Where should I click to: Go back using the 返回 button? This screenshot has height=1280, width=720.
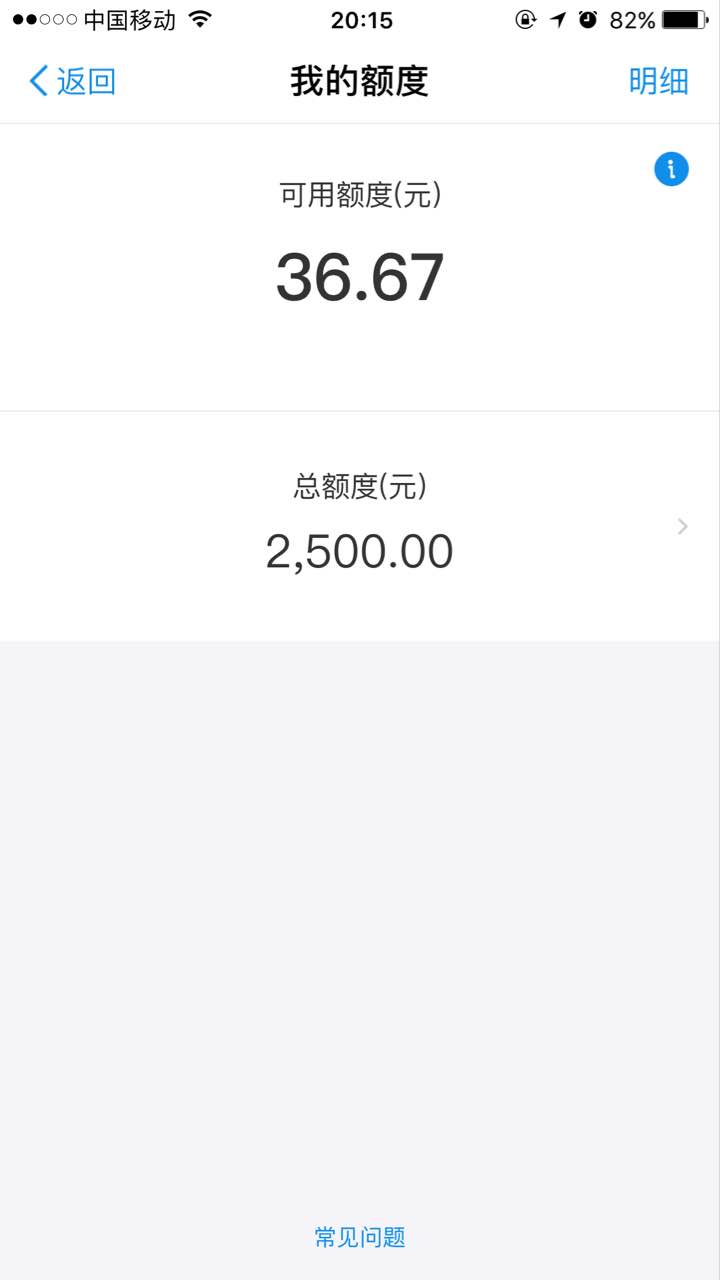pos(72,81)
